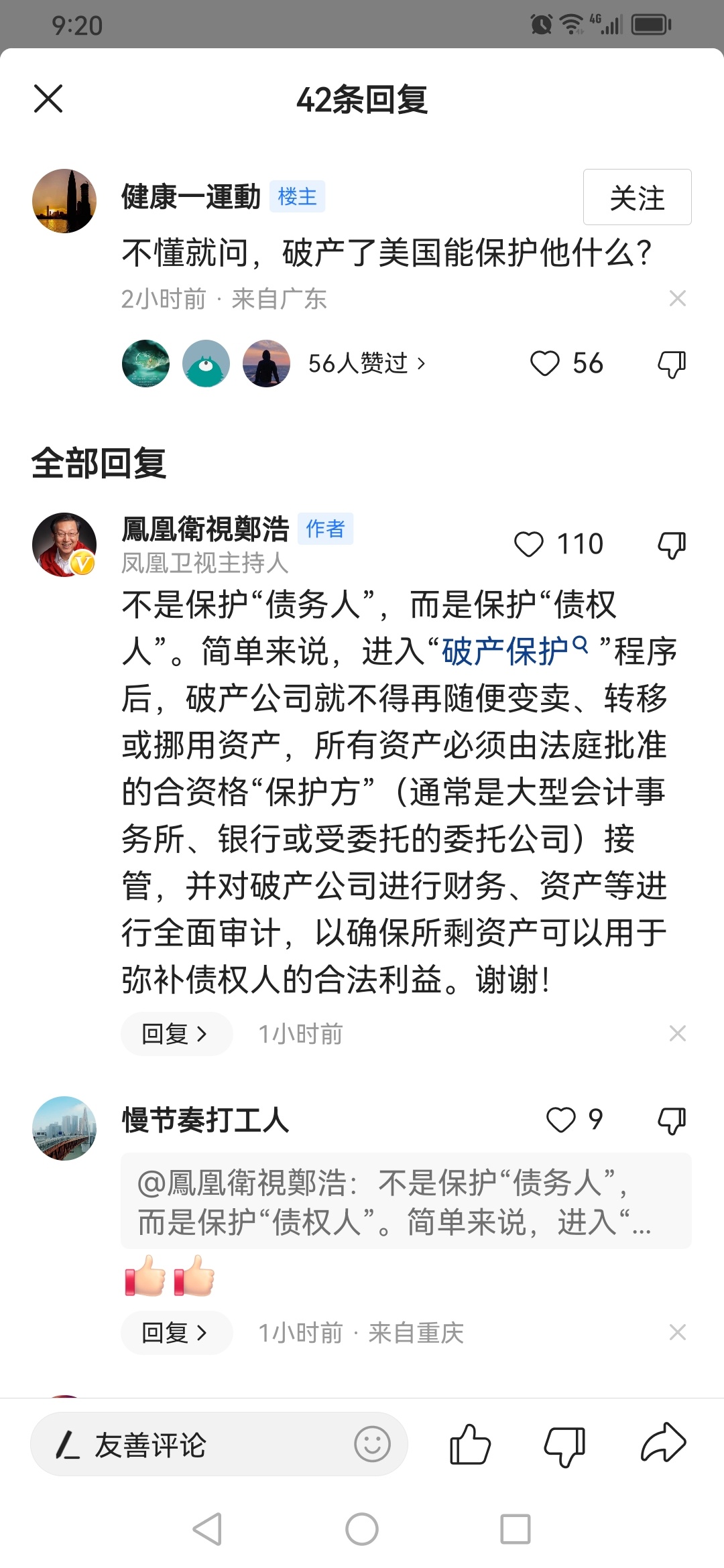Like 健康一運動's comment with 56 likes
This screenshot has height=1568, width=724.
pos(545,364)
